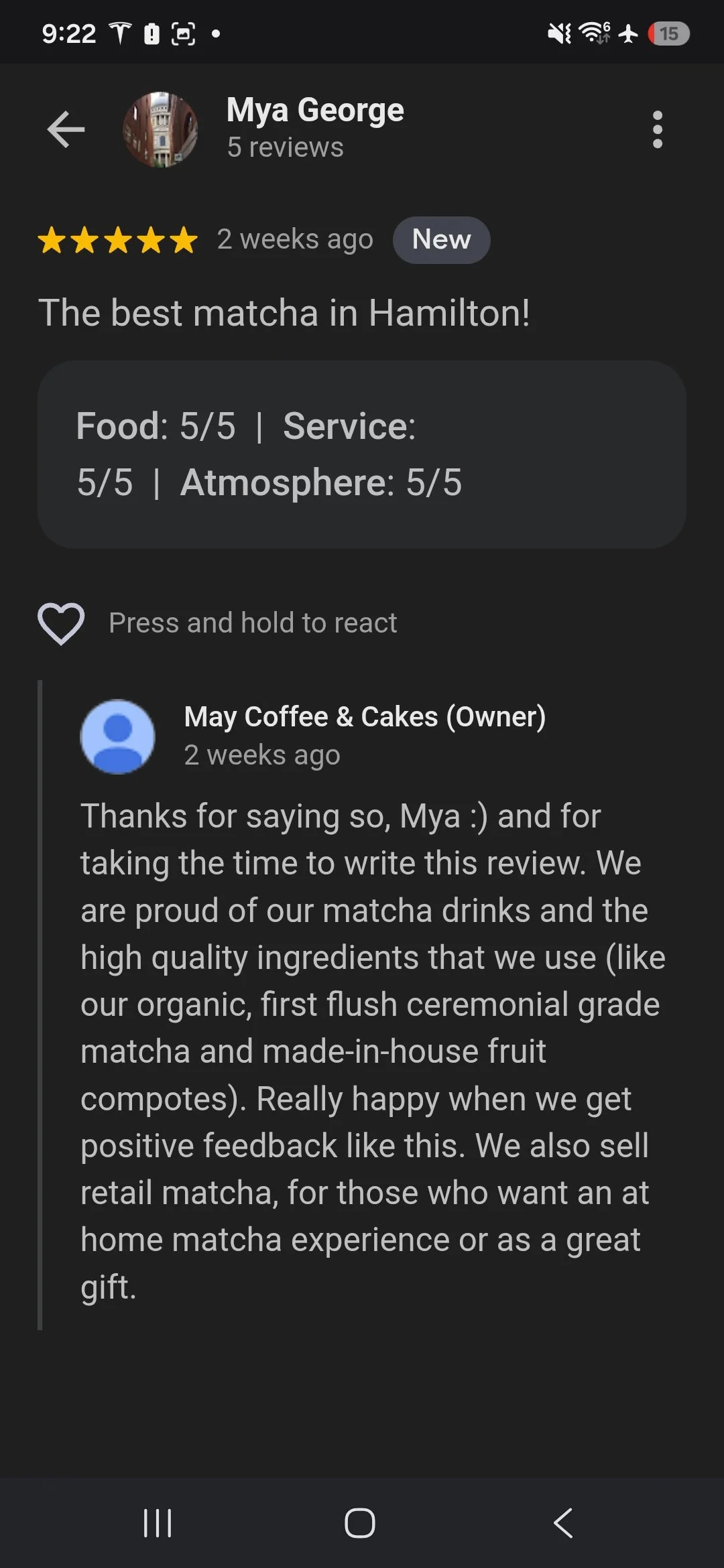Tap the Mya George reviewer name

pyautogui.click(x=315, y=110)
